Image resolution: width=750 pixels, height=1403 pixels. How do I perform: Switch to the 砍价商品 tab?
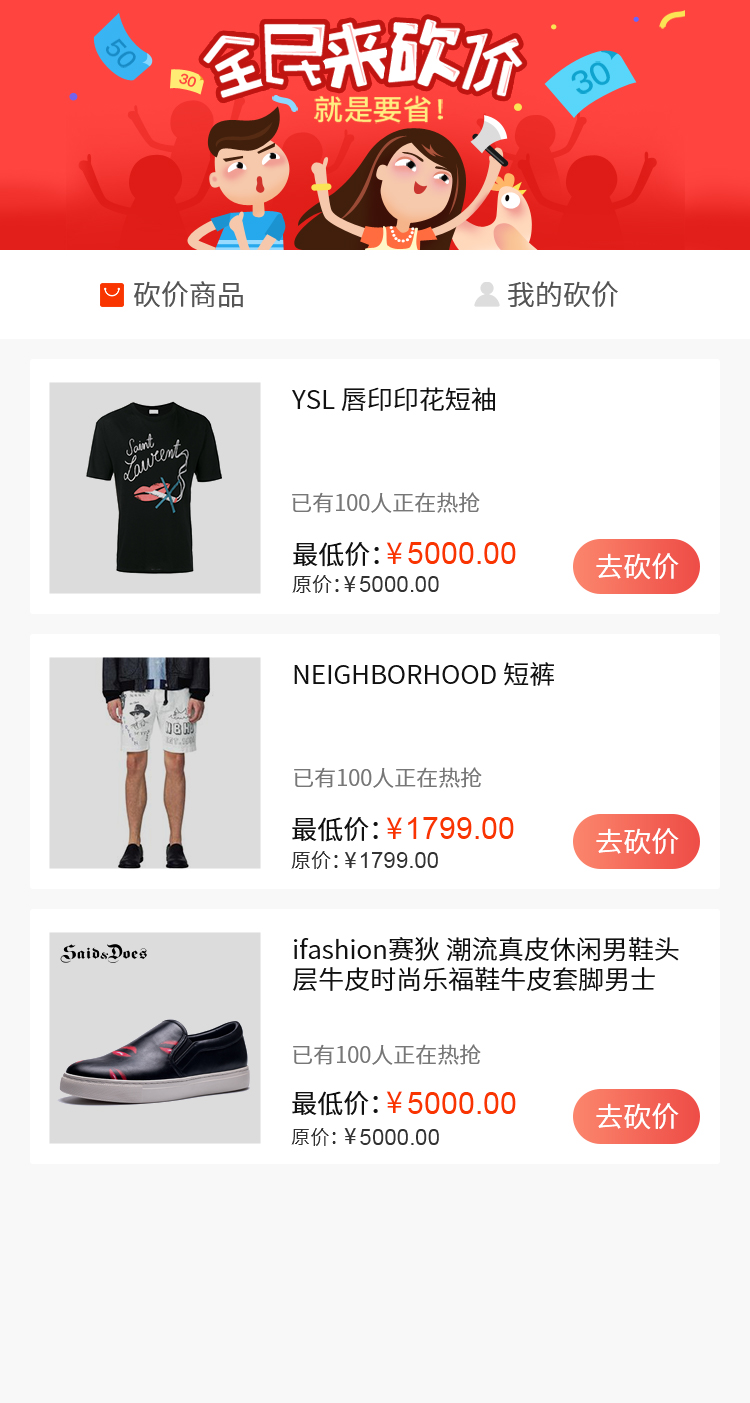click(x=173, y=295)
